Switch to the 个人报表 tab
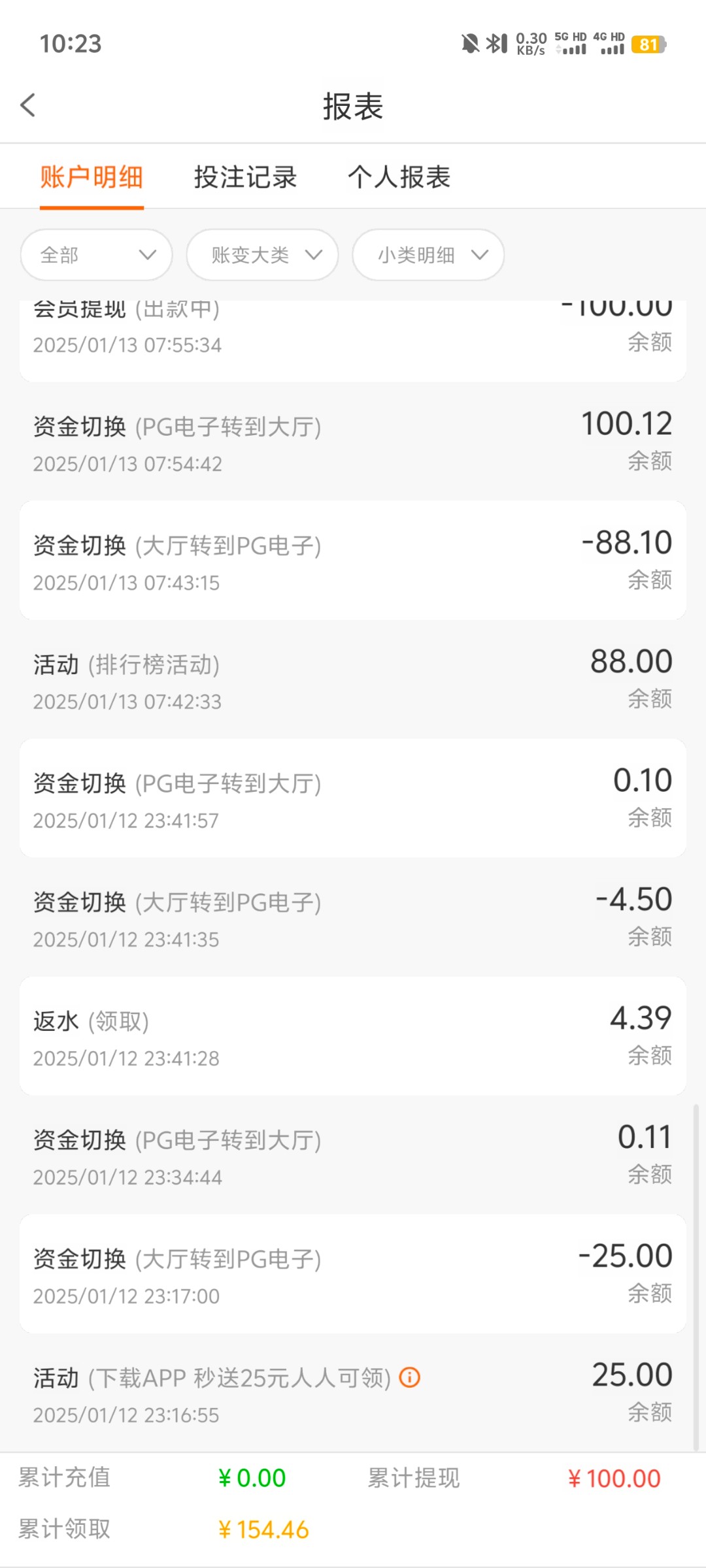Screen dimensions: 706x1568 point(399,177)
